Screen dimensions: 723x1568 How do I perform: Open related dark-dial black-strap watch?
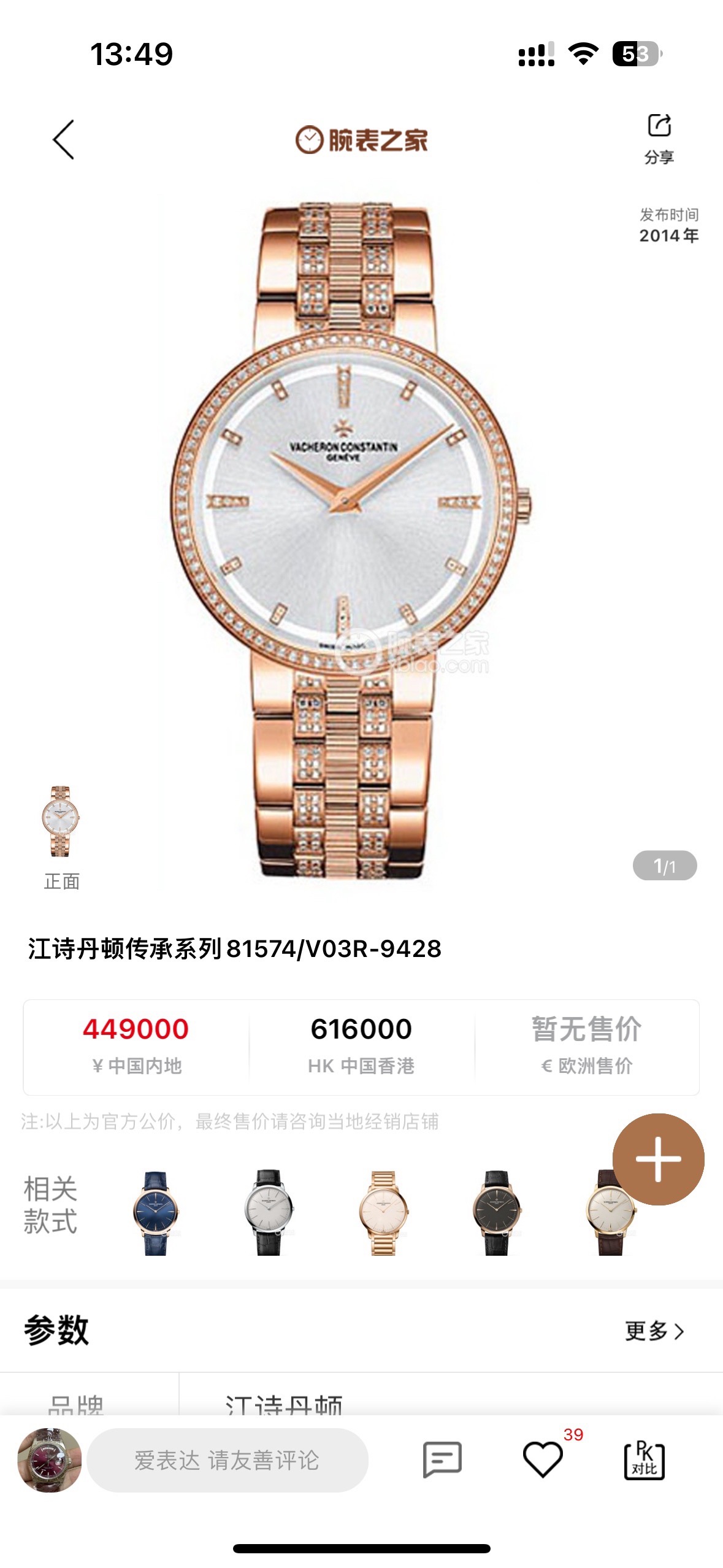point(497,1212)
